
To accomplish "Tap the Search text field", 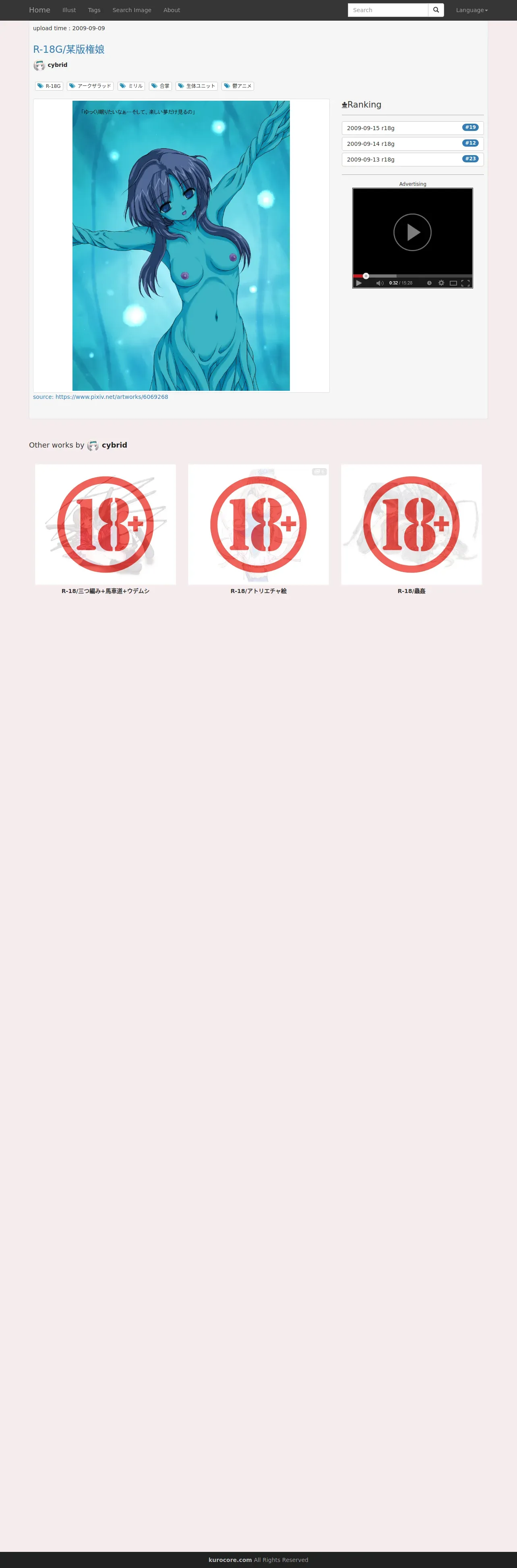I will [388, 10].
